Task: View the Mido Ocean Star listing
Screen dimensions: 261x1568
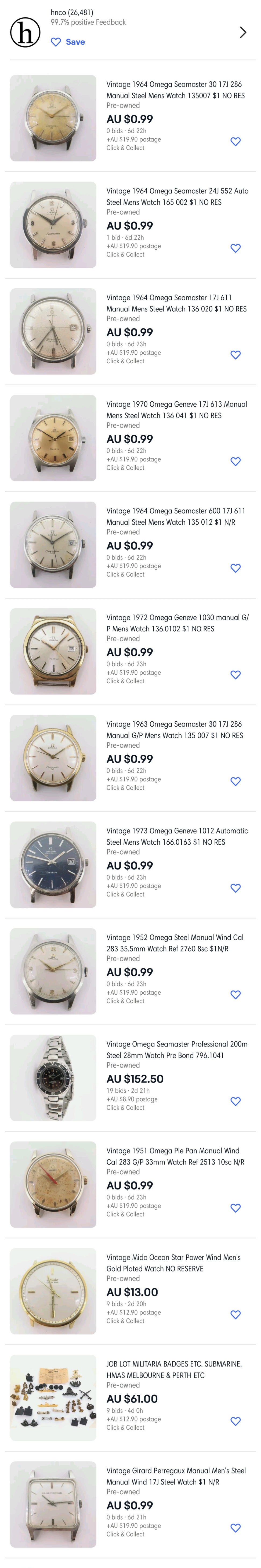Action: (173, 1263)
